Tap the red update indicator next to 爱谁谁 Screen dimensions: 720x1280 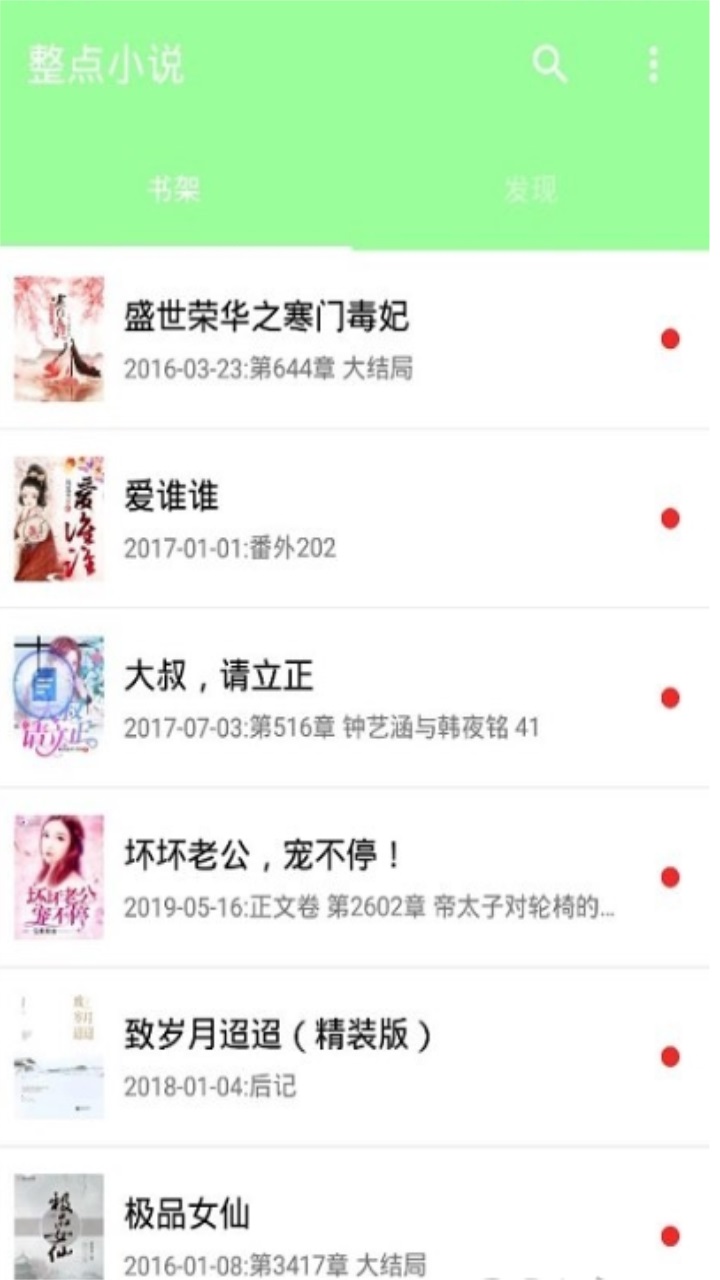click(668, 517)
